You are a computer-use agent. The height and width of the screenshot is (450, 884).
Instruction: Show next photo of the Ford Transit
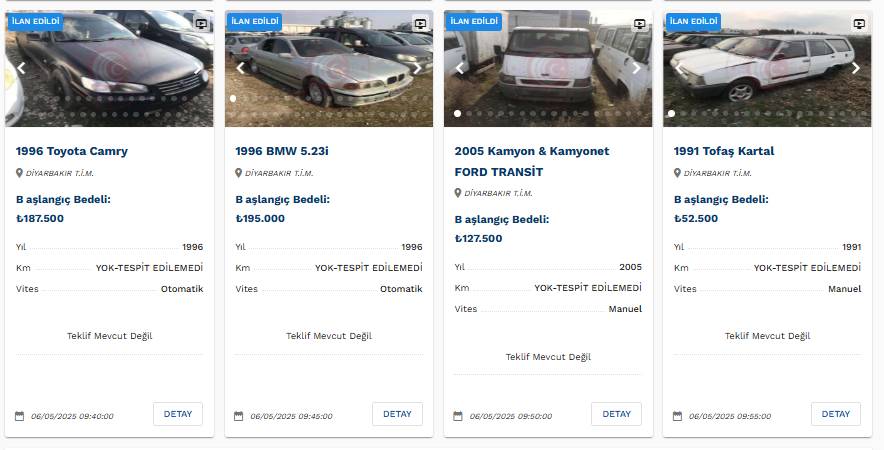pyautogui.click(x=636, y=68)
